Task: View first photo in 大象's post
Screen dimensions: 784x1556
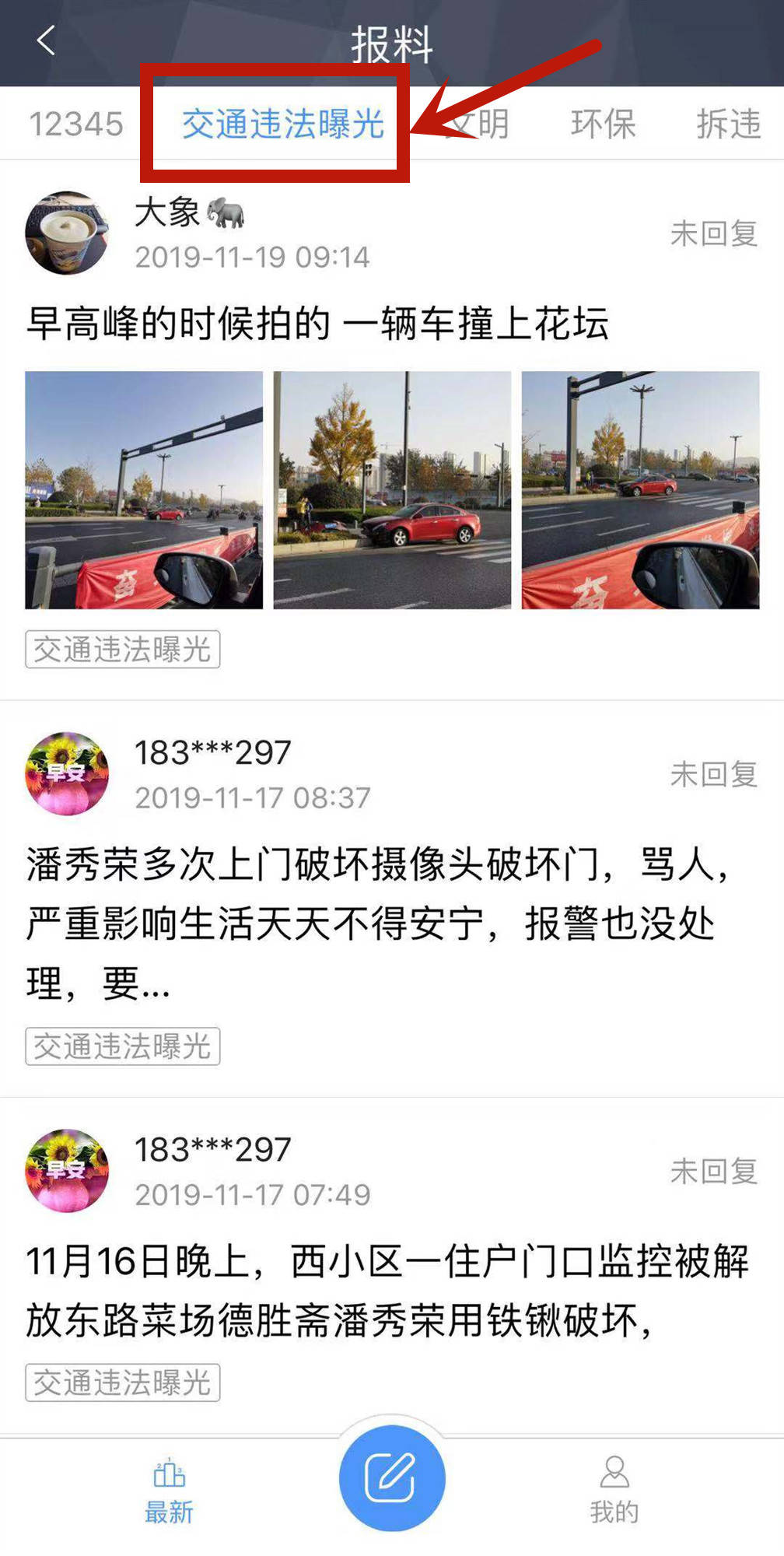Action: click(144, 489)
